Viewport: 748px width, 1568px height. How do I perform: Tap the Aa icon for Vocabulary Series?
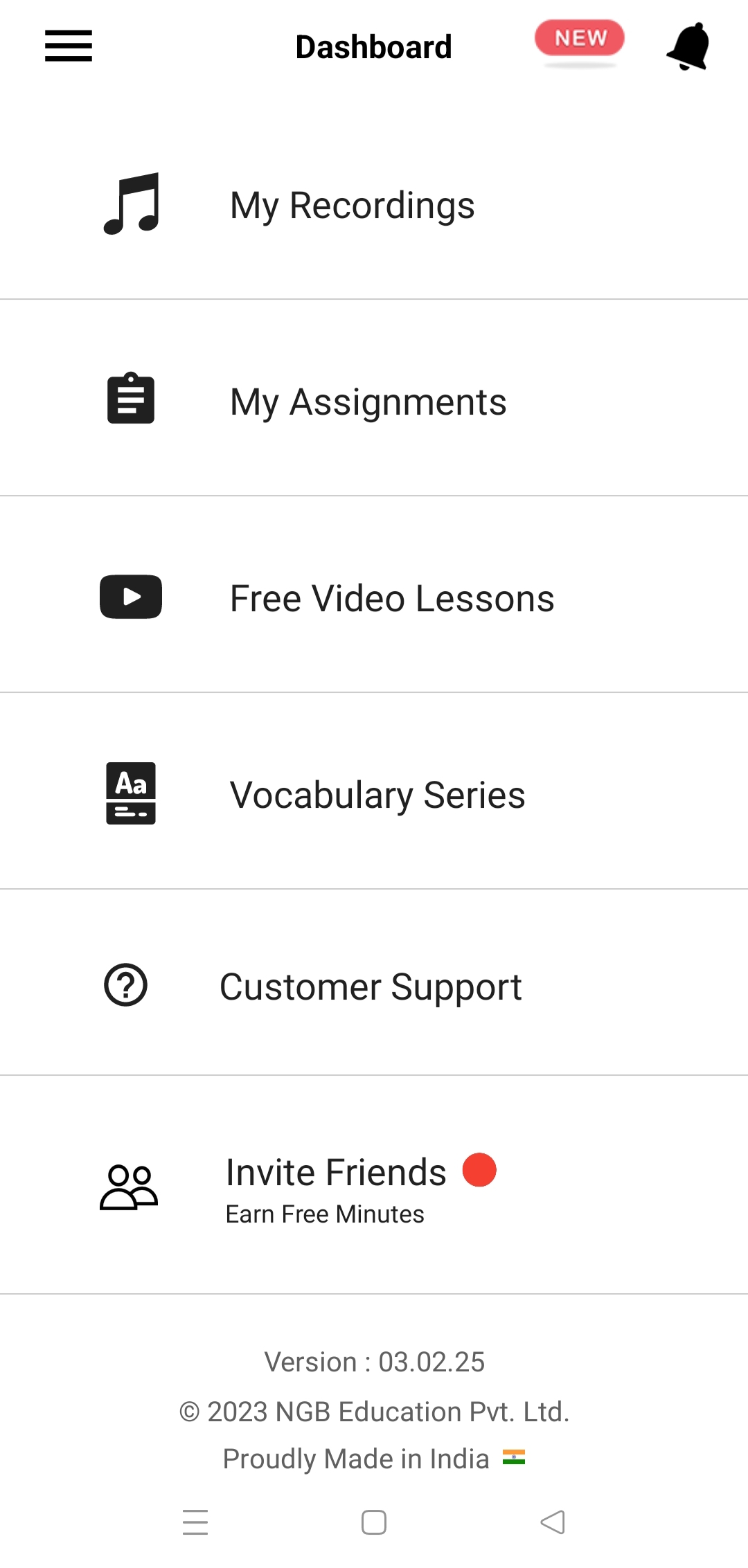pyautogui.click(x=130, y=793)
